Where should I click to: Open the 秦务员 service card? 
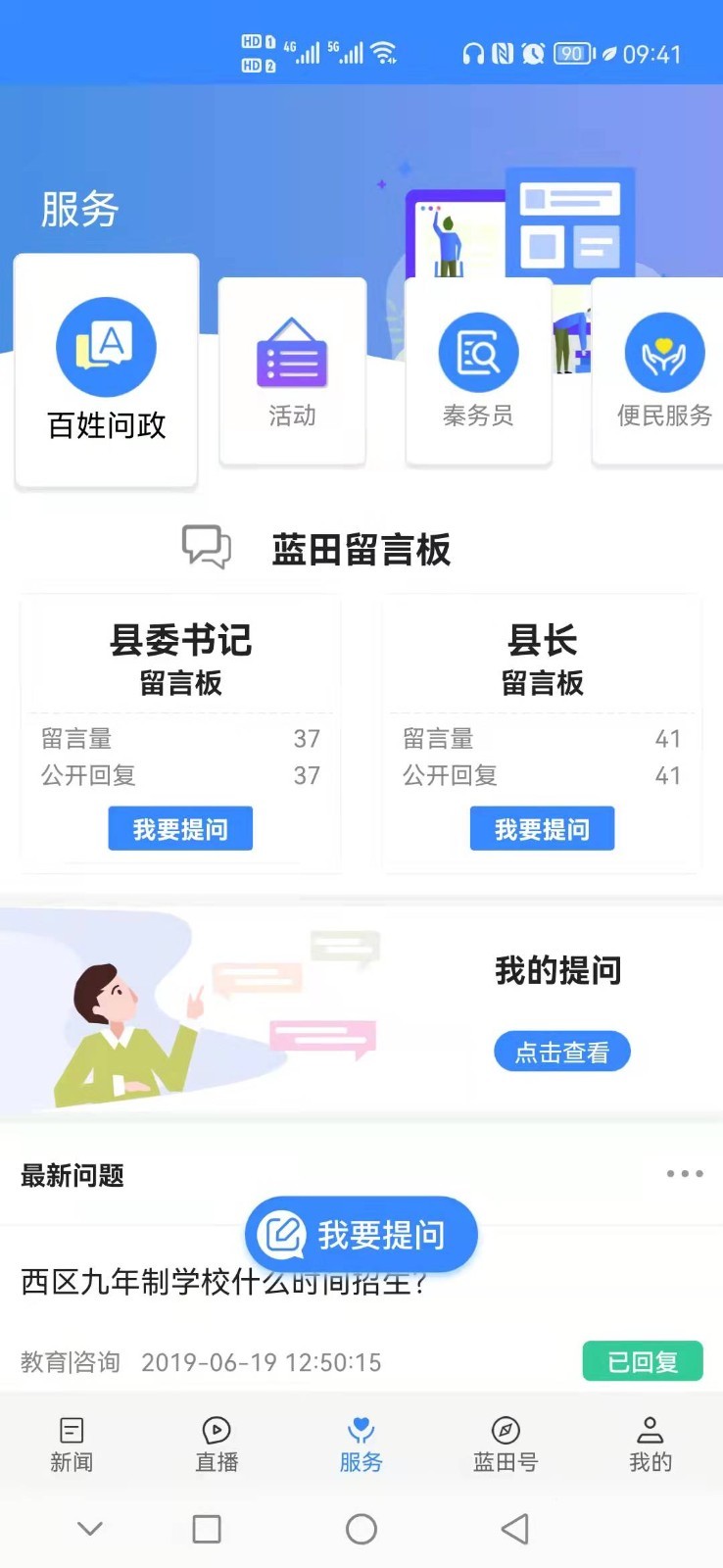pos(478,370)
